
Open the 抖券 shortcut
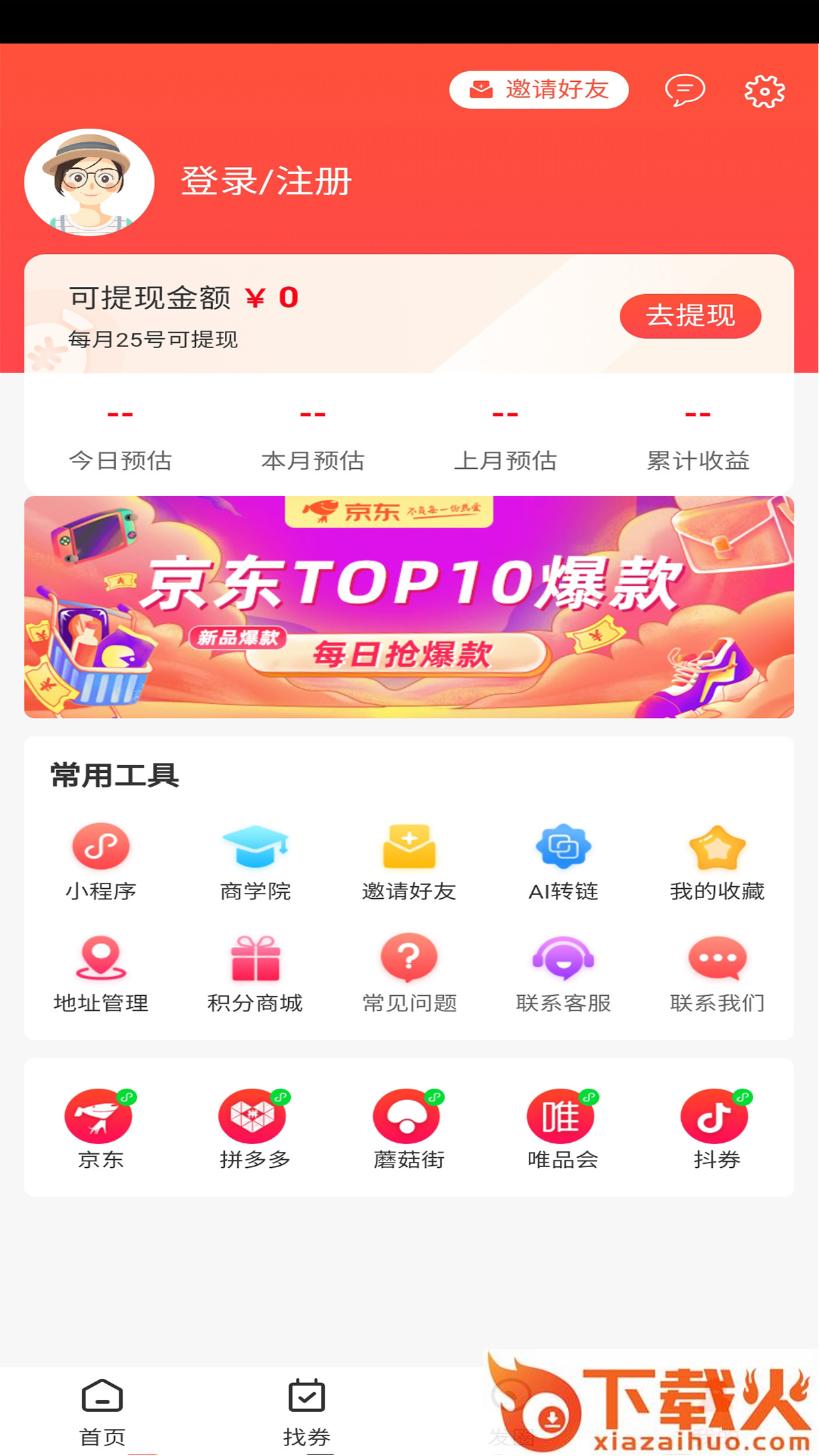point(717,1128)
